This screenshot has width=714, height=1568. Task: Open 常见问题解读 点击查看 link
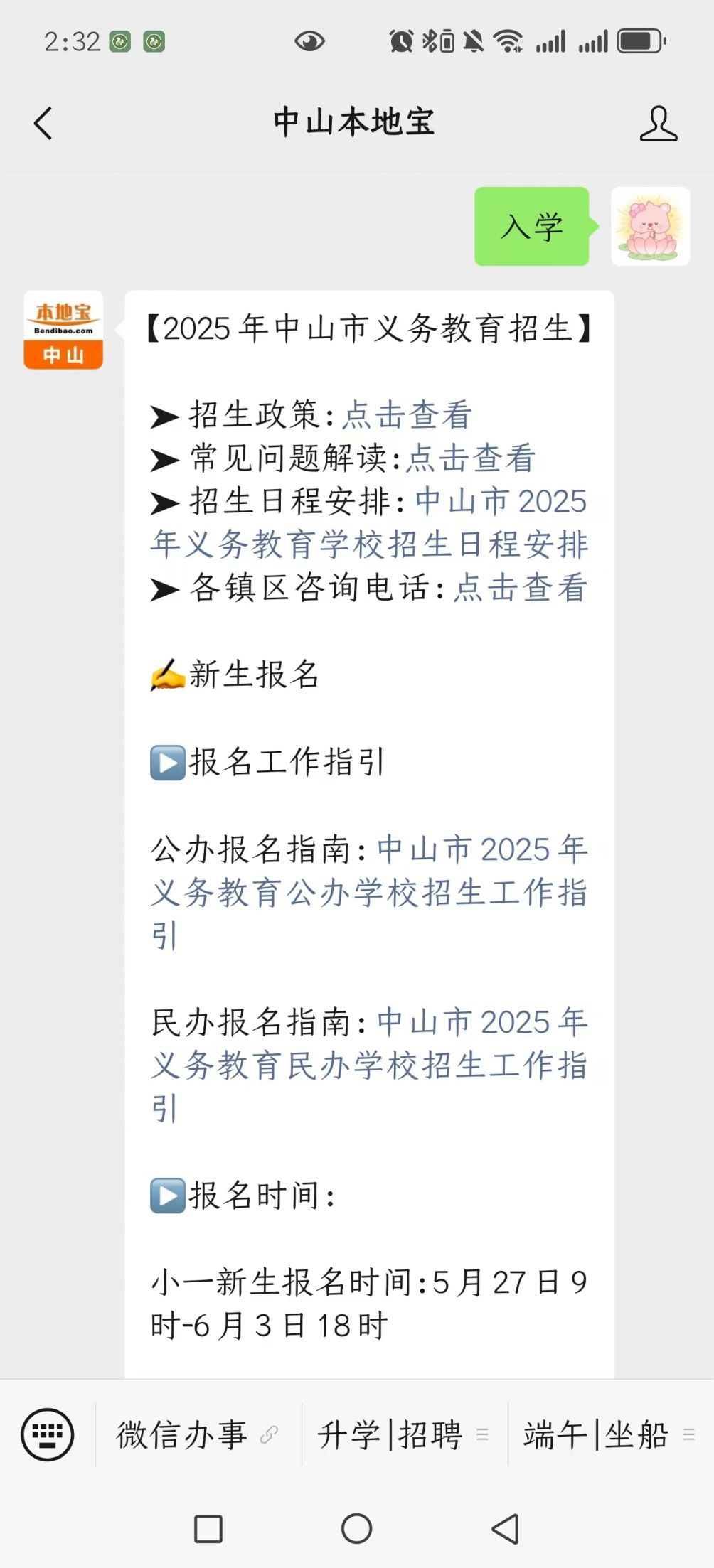[471, 458]
